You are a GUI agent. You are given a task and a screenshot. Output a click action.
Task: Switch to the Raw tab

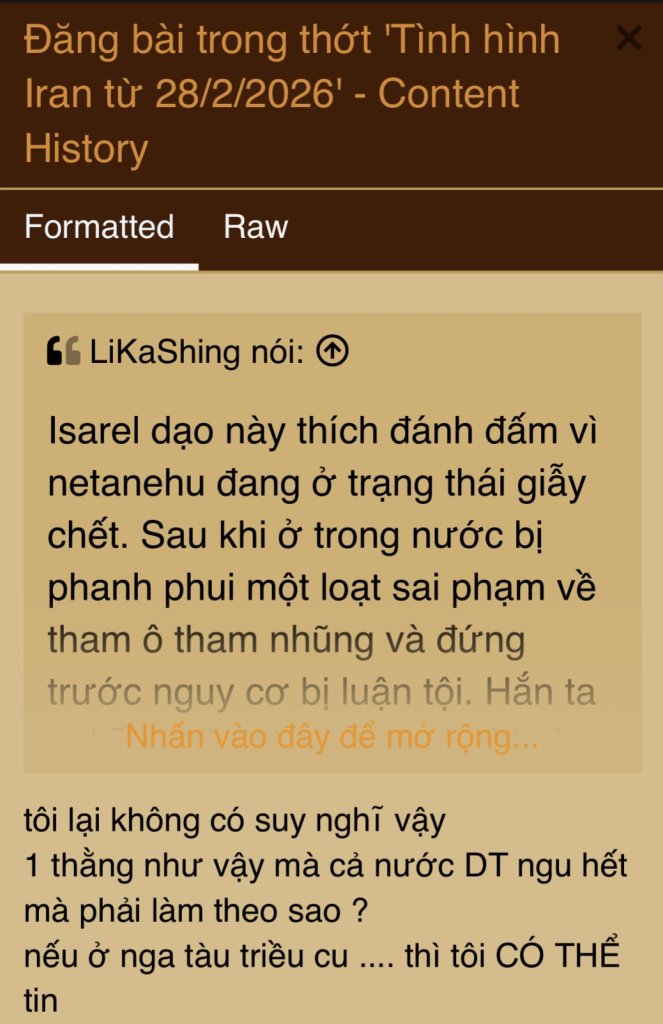pyautogui.click(x=255, y=227)
